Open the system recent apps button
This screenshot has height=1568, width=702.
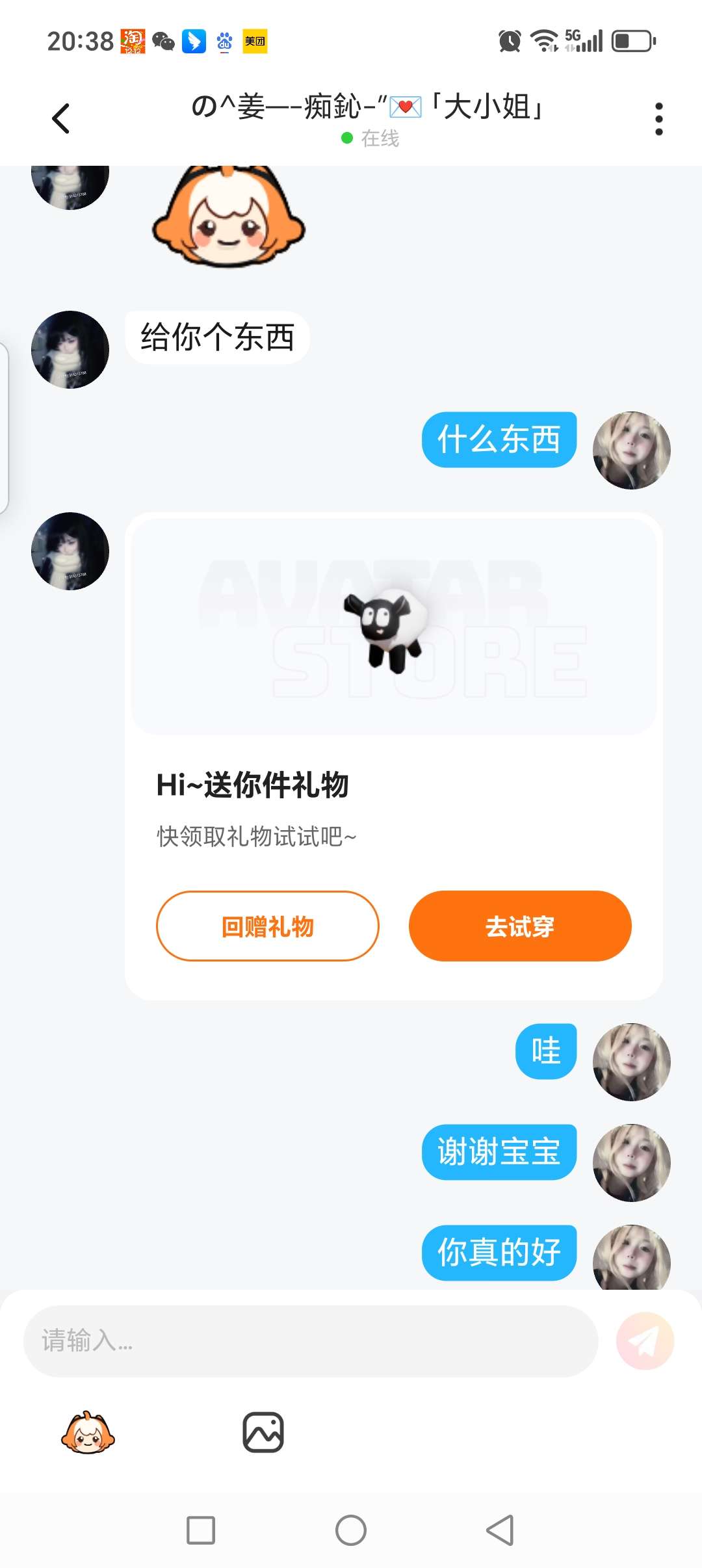pos(201,1530)
